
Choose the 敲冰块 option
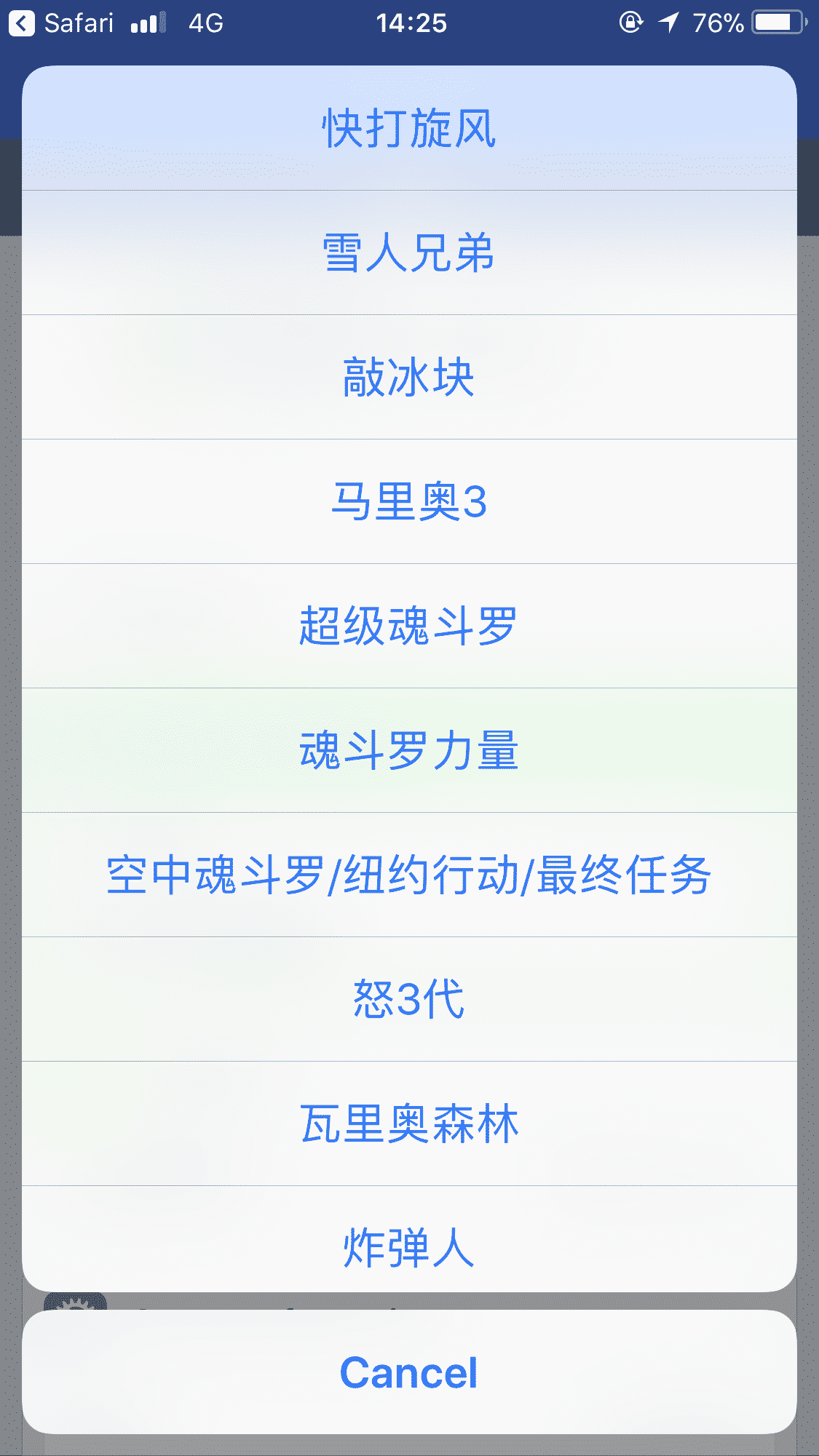tap(409, 375)
